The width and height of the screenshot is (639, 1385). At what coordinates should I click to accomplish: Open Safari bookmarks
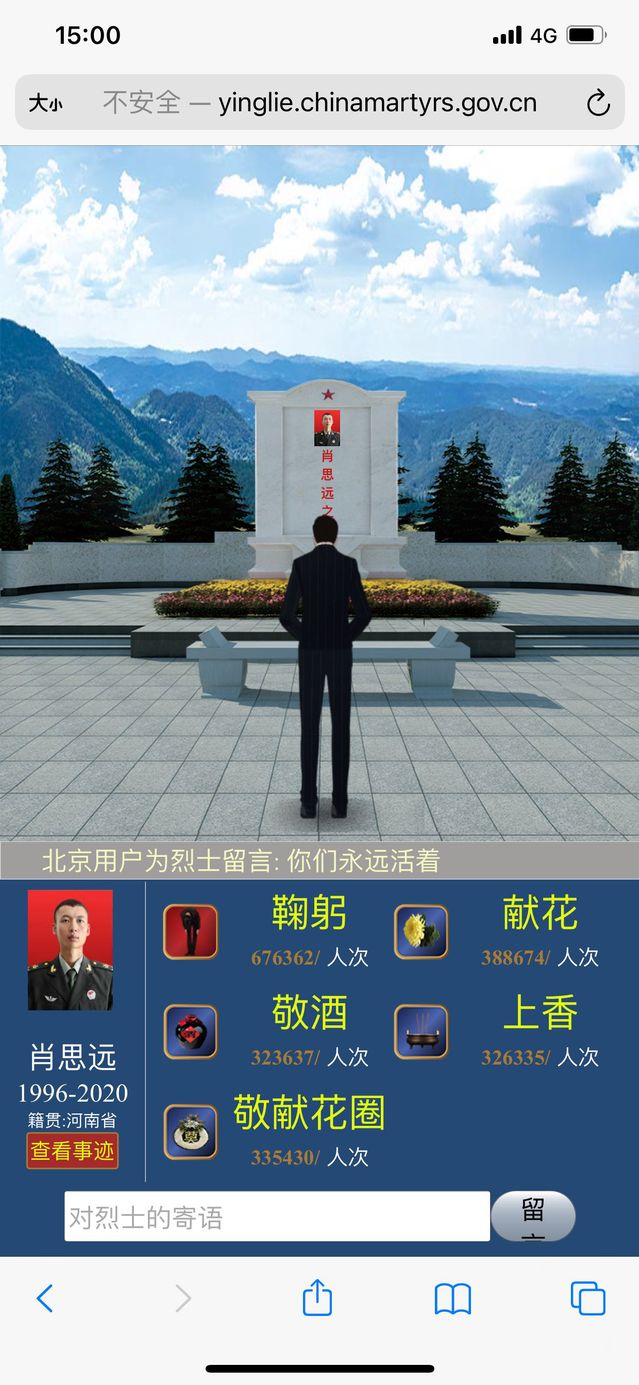pyautogui.click(x=453, y=1298)
